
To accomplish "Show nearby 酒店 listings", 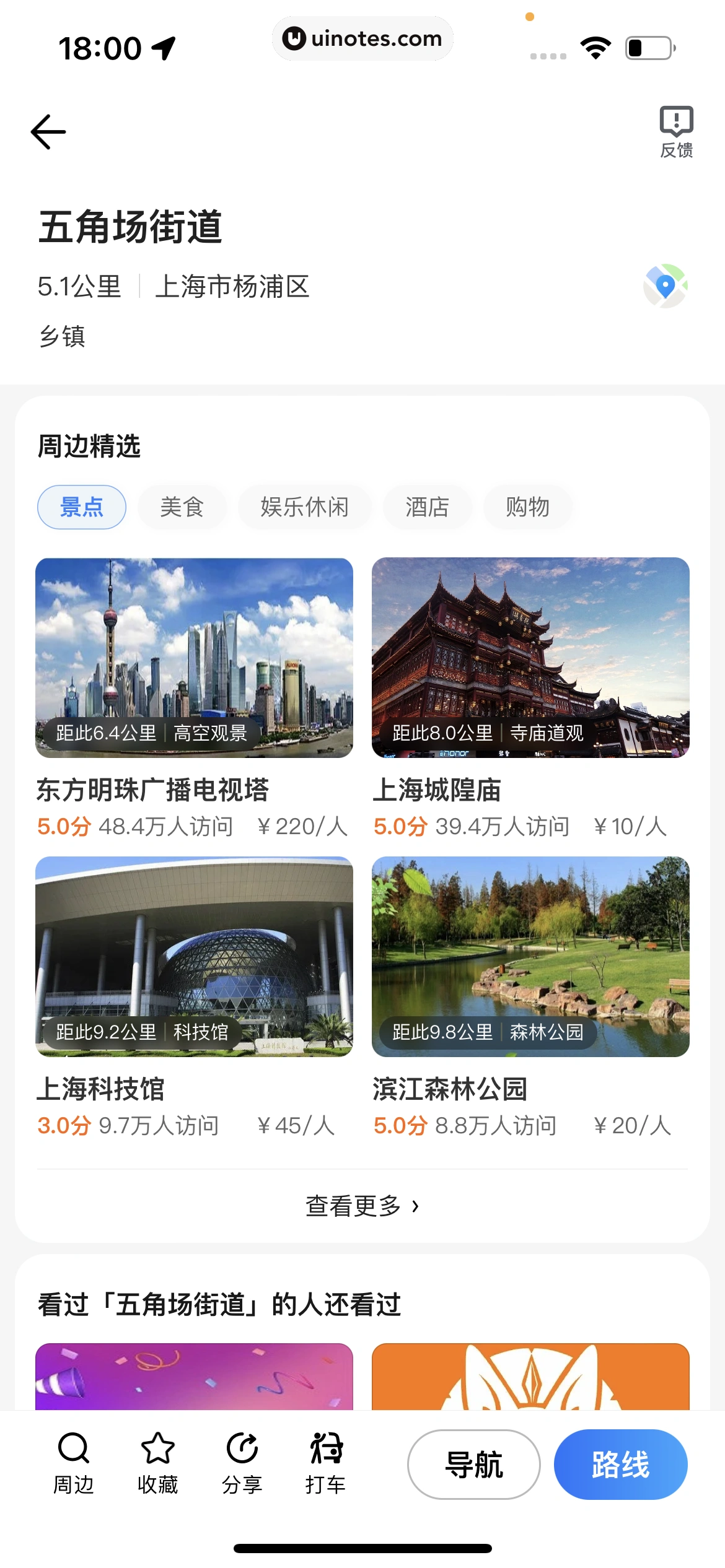I will [427, 507].
